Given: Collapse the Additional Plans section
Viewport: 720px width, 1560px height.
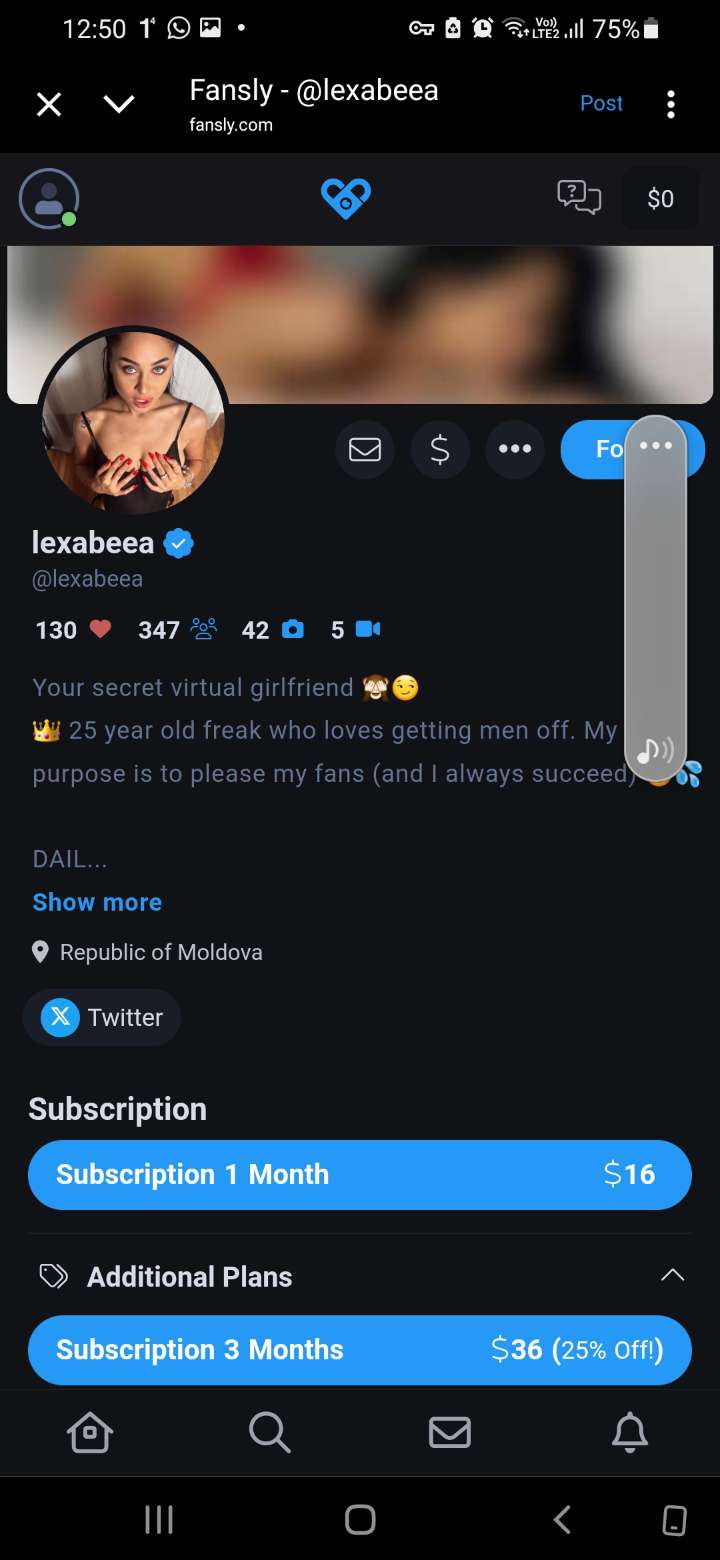Looking at the screenshot, I should (x=672, y=1275).
